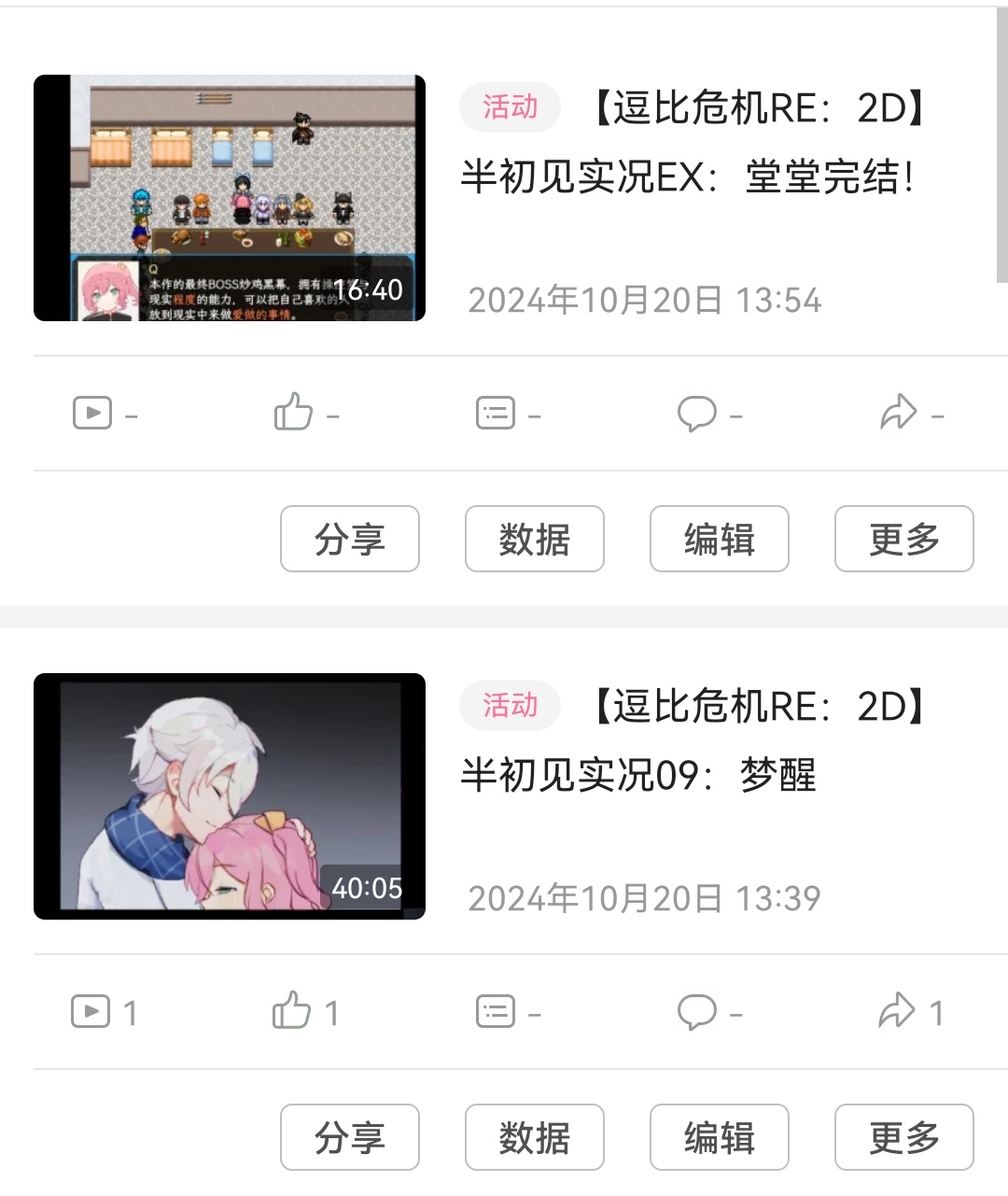Select the 活动 badge on second video

pyautogui.click(x=510, y=707)
